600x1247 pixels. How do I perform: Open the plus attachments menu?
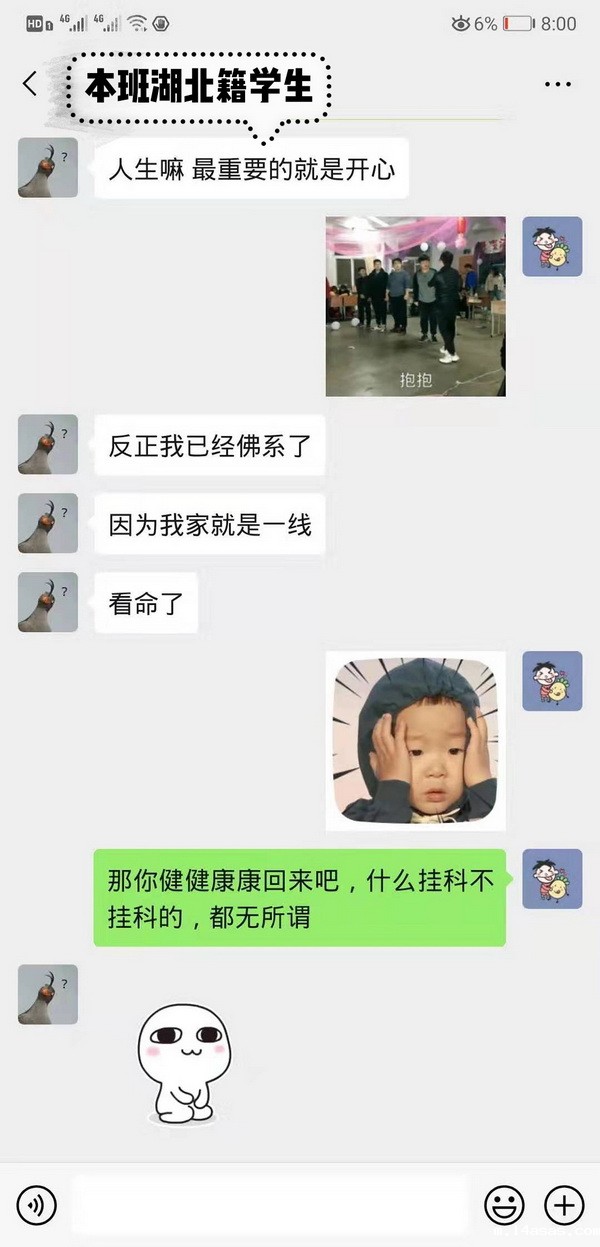(x=563, y=1204)
